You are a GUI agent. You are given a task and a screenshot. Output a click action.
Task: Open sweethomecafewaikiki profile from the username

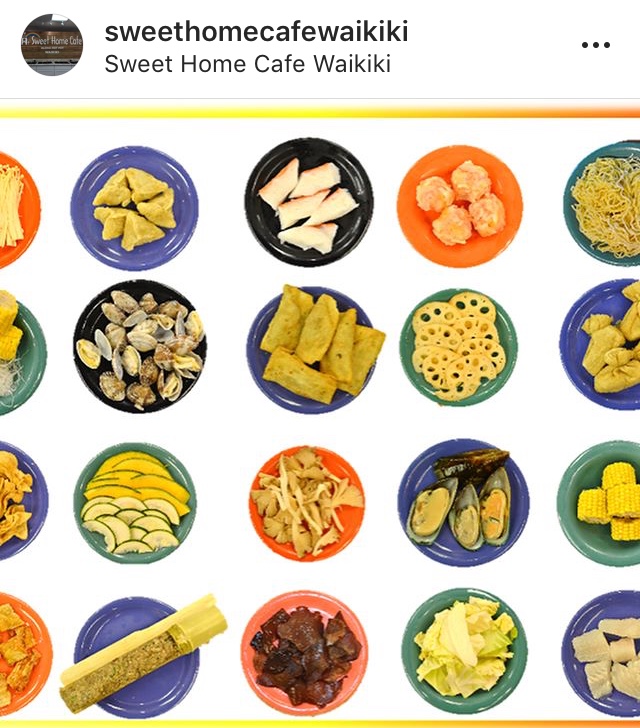pos(256,31)
